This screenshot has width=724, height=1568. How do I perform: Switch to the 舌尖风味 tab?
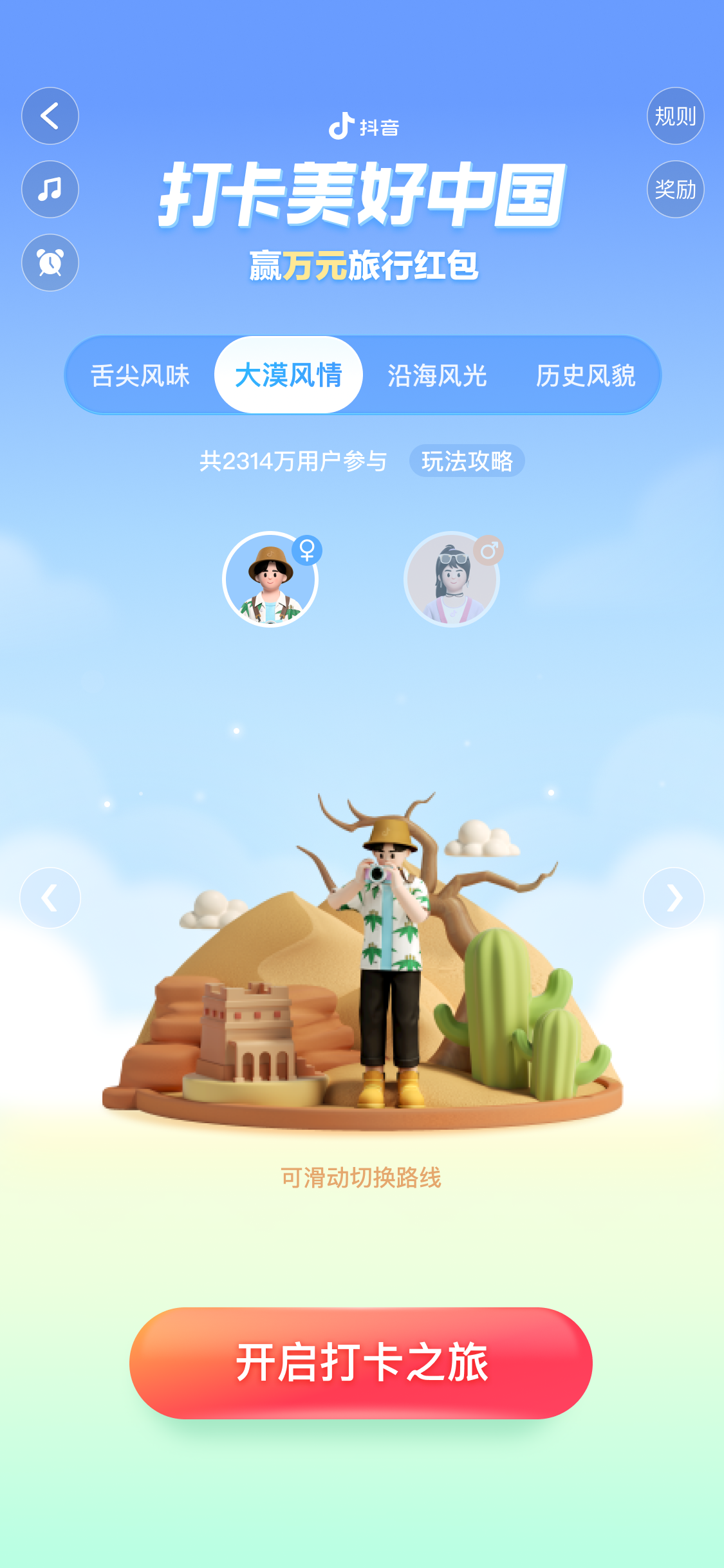[x=140, y=375]
